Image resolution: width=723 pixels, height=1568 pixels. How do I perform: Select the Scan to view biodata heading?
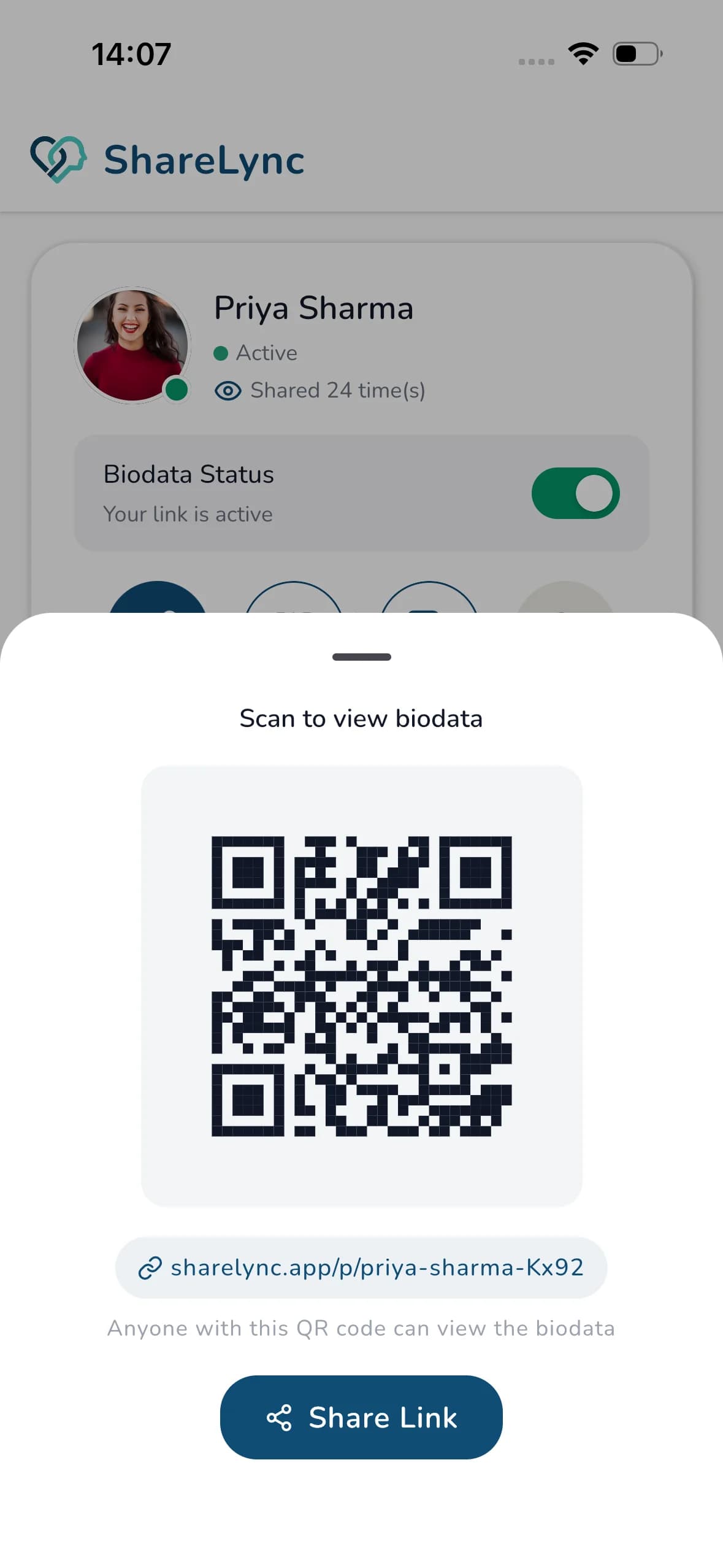point(361,718)
